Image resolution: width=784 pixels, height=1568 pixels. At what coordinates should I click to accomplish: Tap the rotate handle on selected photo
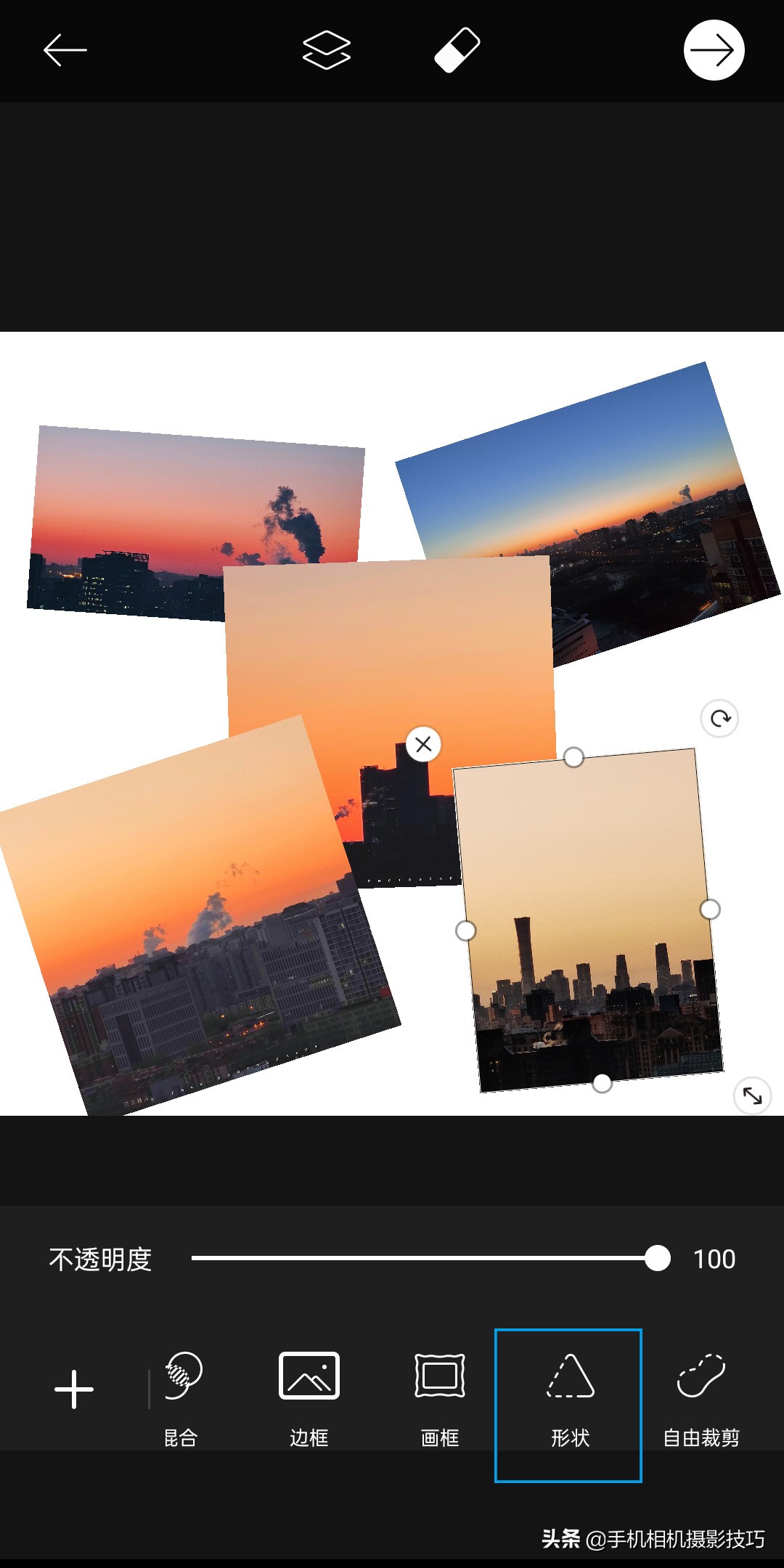[x=719, y=718]
